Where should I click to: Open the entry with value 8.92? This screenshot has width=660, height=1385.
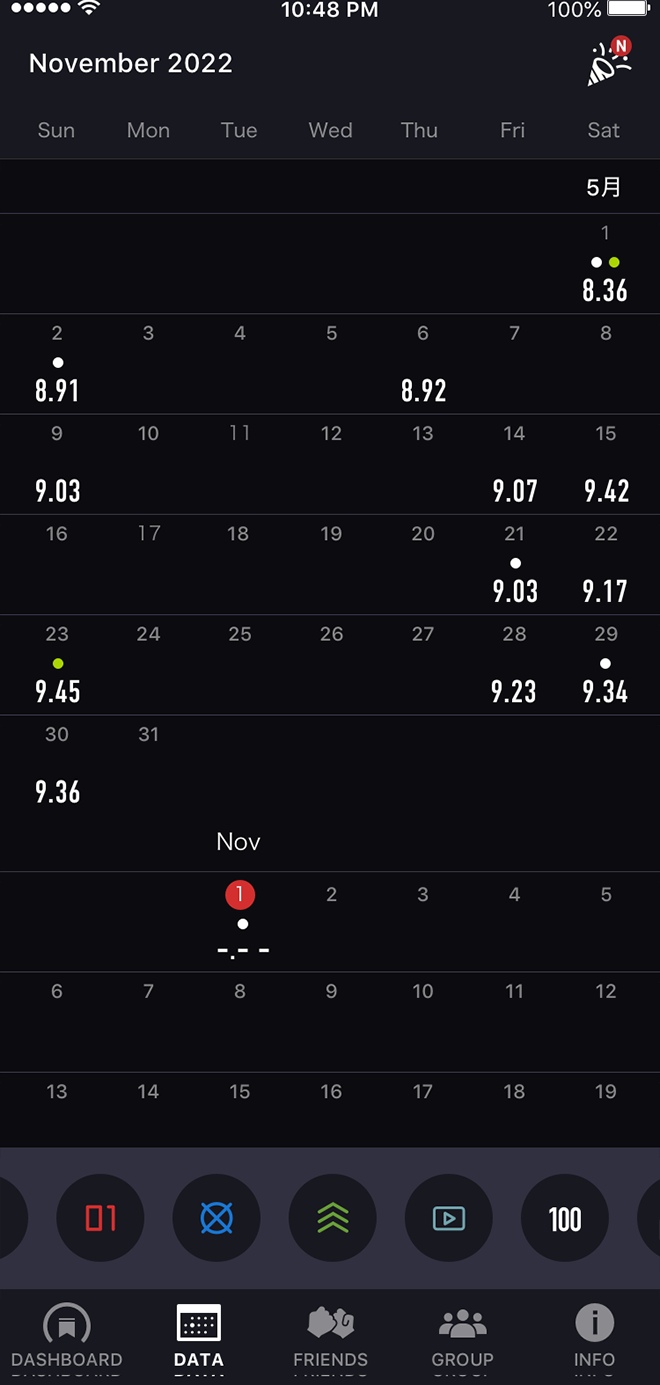pos(423,364)
